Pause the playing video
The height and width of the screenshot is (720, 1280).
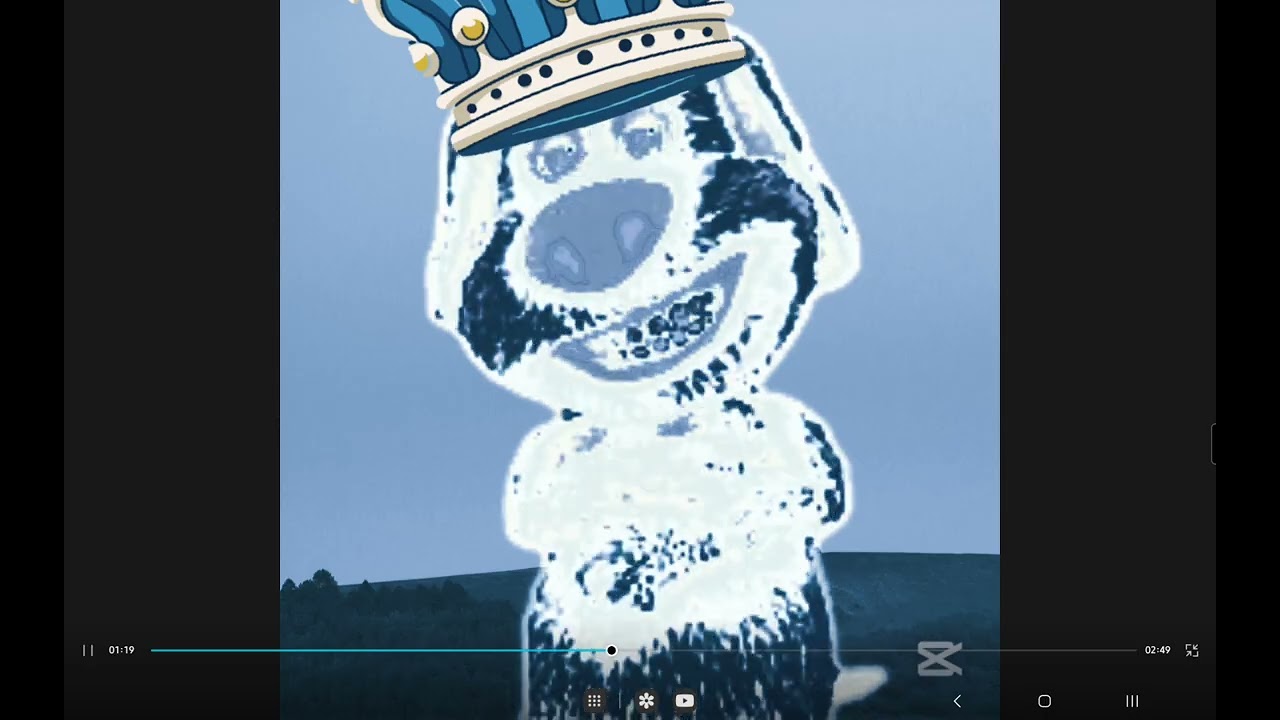point(88,650)
